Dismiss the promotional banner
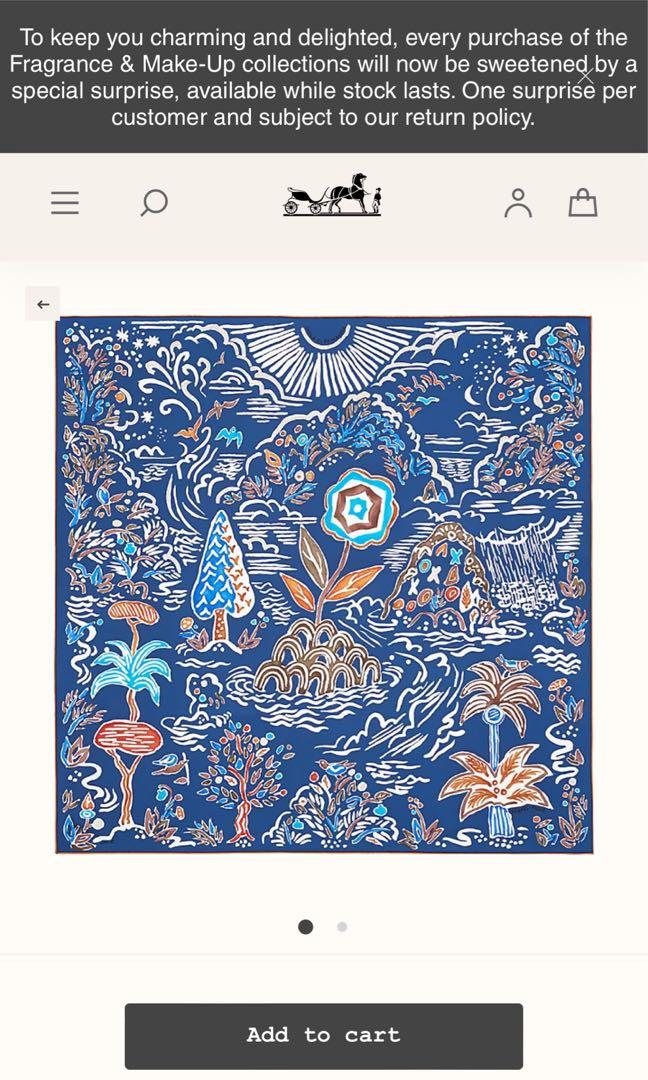The image size is (648, 1080). (585, 75)
